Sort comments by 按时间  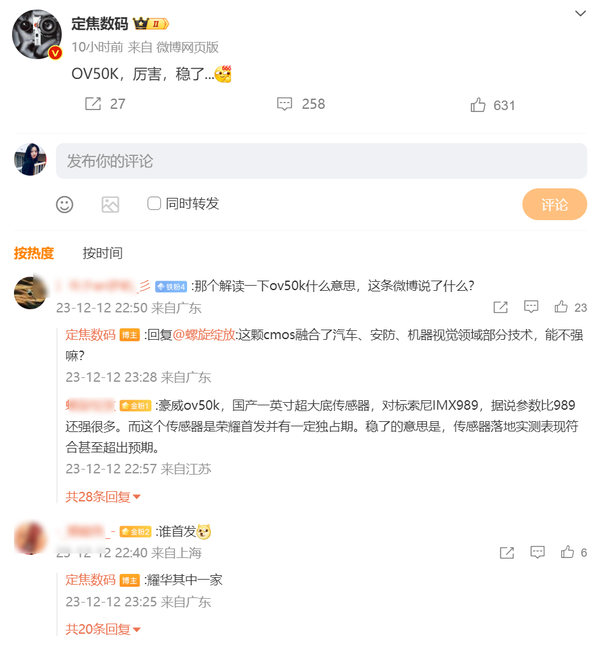point(102,253)
